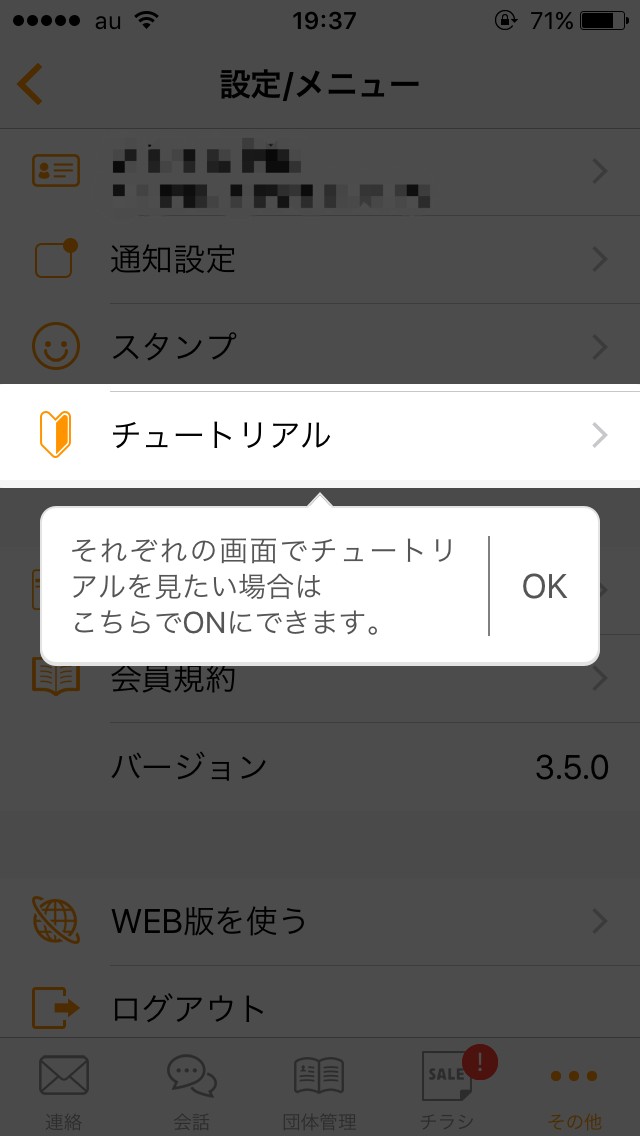Go to the チラシ tab
640x1136 pixels.
point(447,1090)
